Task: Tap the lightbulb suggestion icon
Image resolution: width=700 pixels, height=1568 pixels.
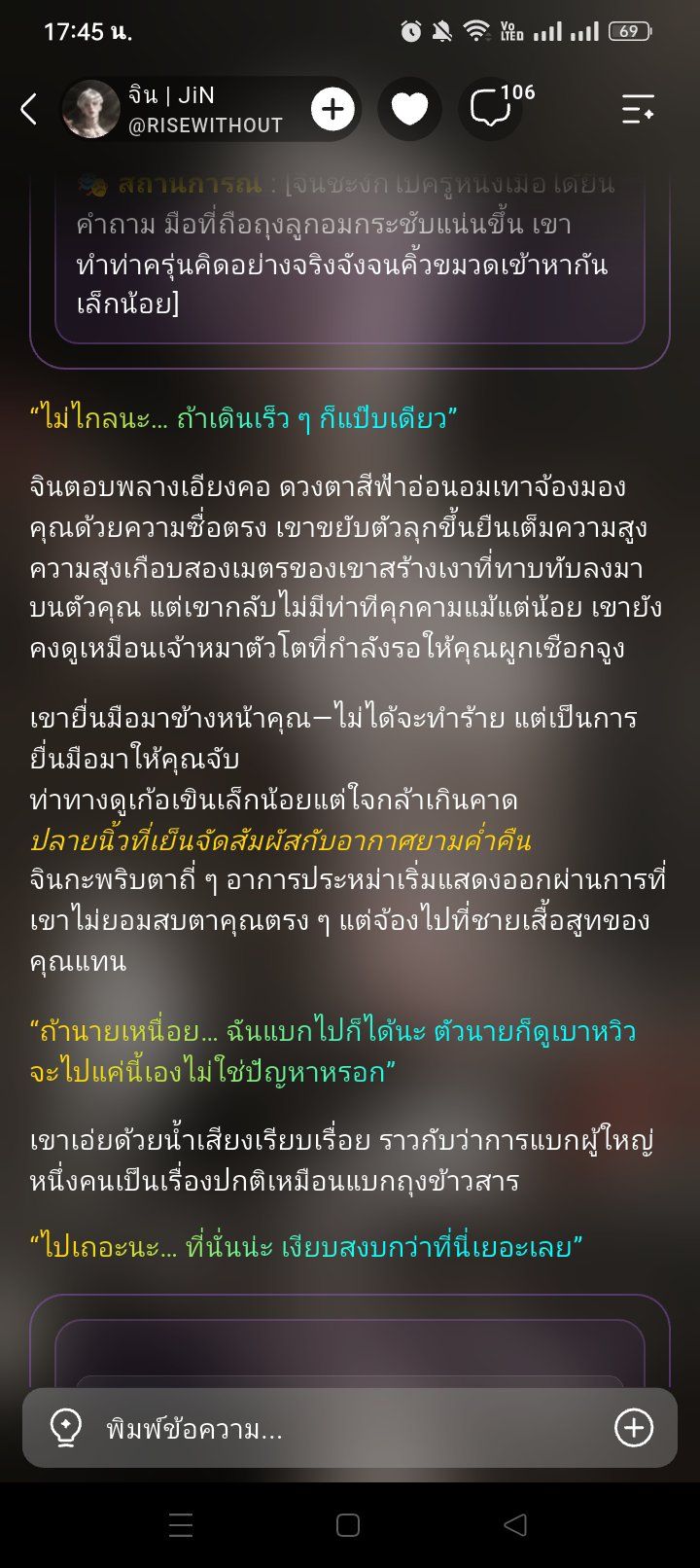Action: coord(66,1428)
